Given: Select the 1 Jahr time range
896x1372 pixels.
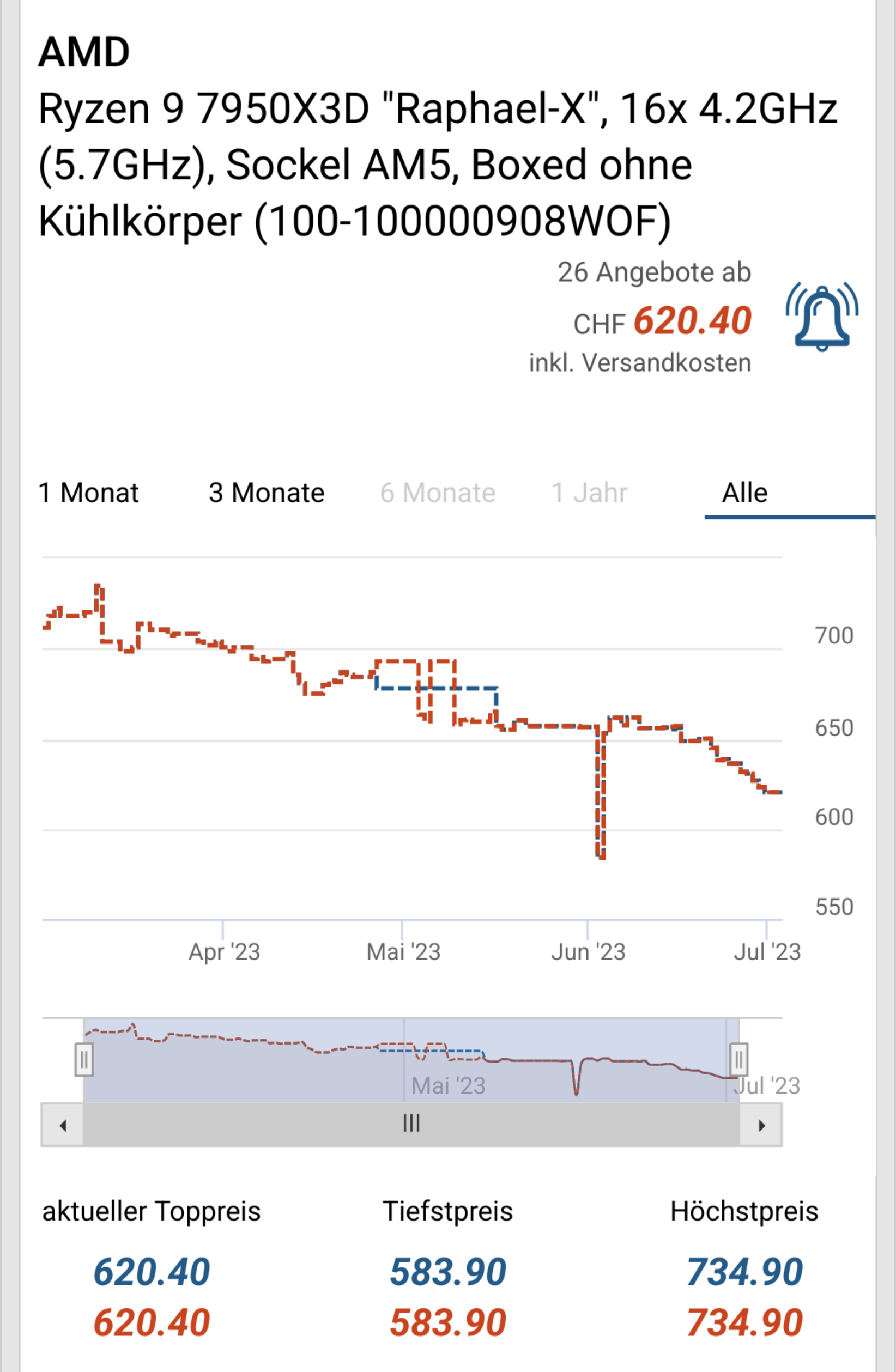Looking at the screenshot, I should pos(589,493).
